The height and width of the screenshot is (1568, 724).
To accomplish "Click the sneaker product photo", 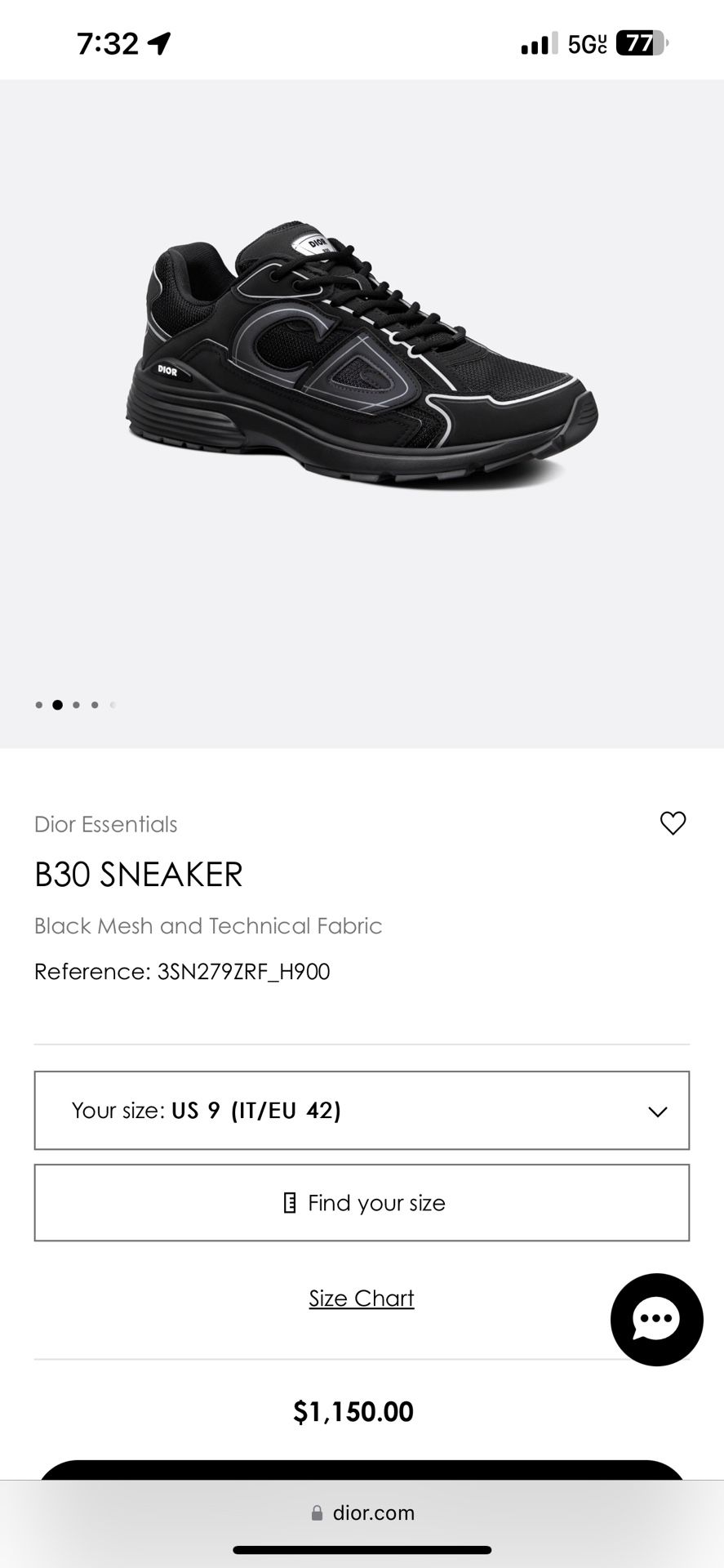I will [x=362, y=351].
